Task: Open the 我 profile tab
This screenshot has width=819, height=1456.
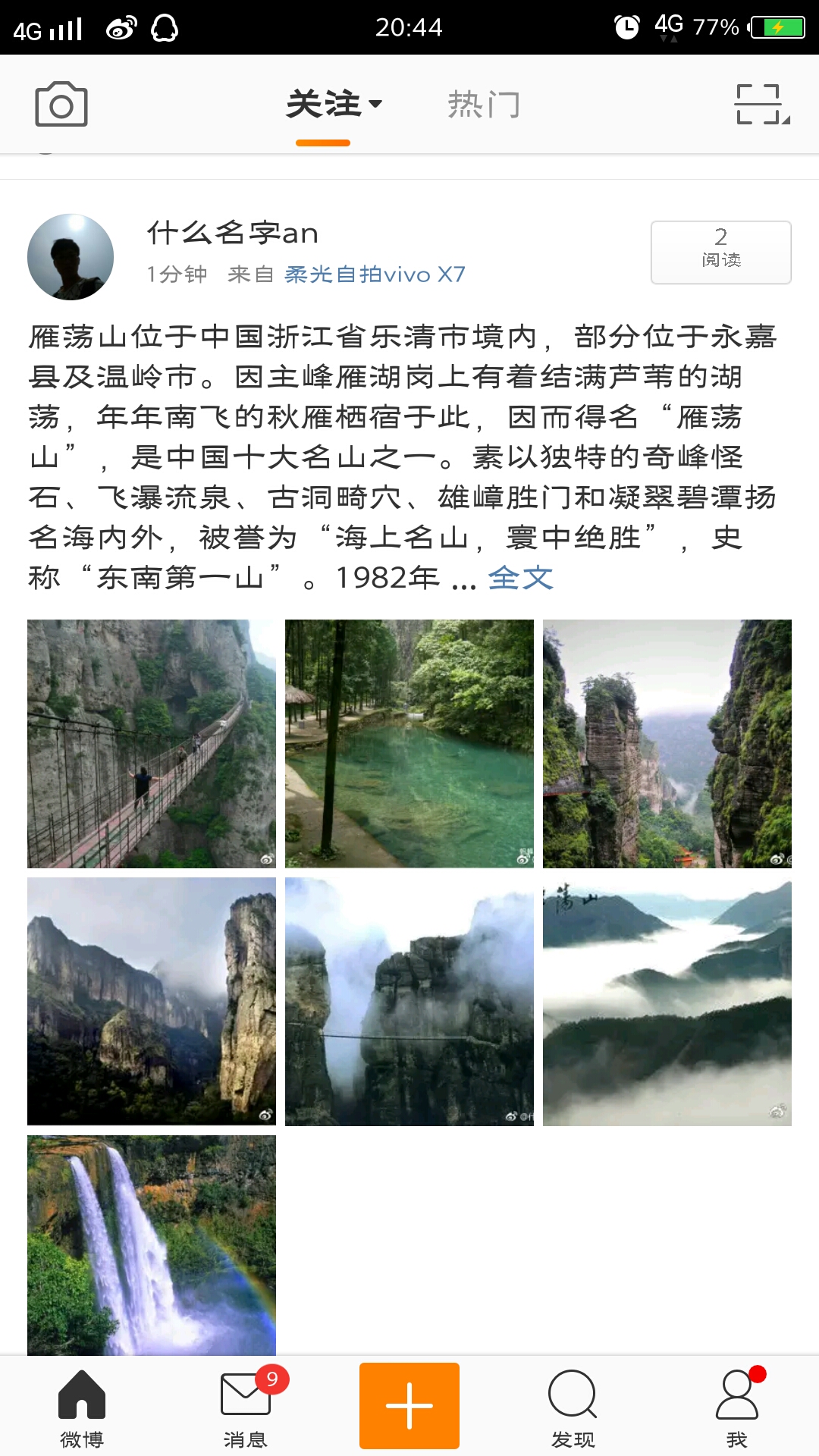Action: (737, 1407)
